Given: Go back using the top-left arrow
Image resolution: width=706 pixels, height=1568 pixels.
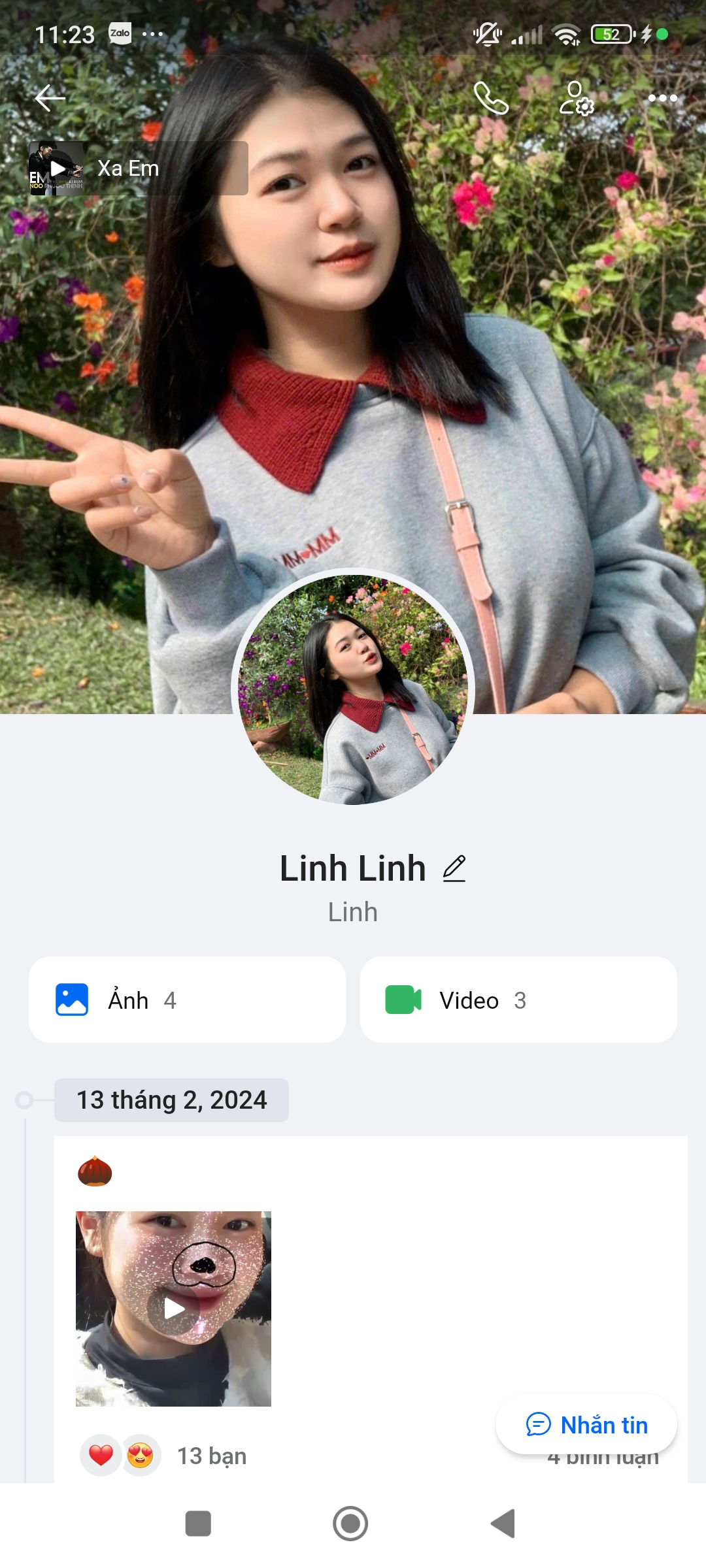Looking at the screenshot, I should [50, 99].
